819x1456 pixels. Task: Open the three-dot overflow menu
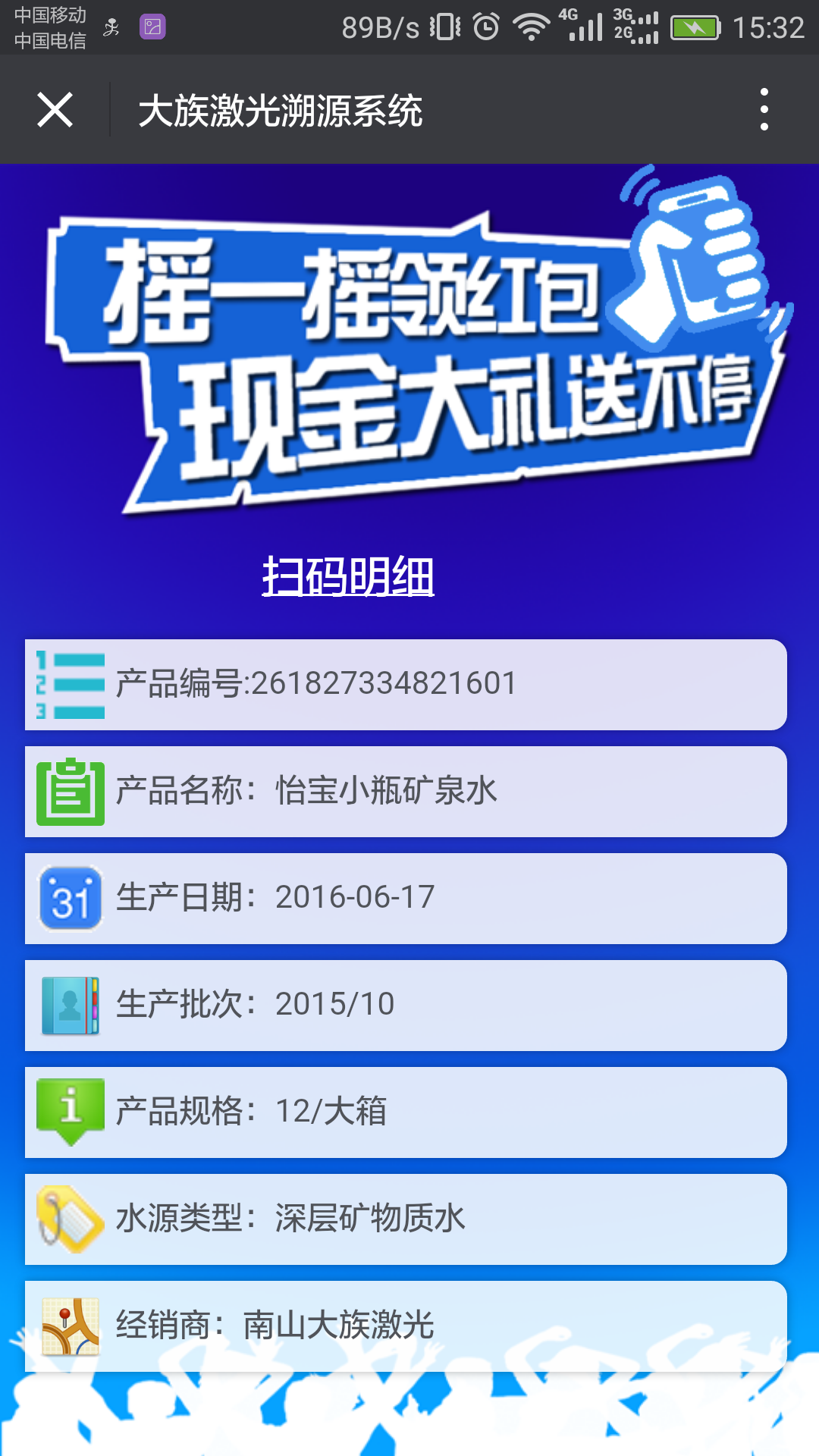click(x=764, y=110)
